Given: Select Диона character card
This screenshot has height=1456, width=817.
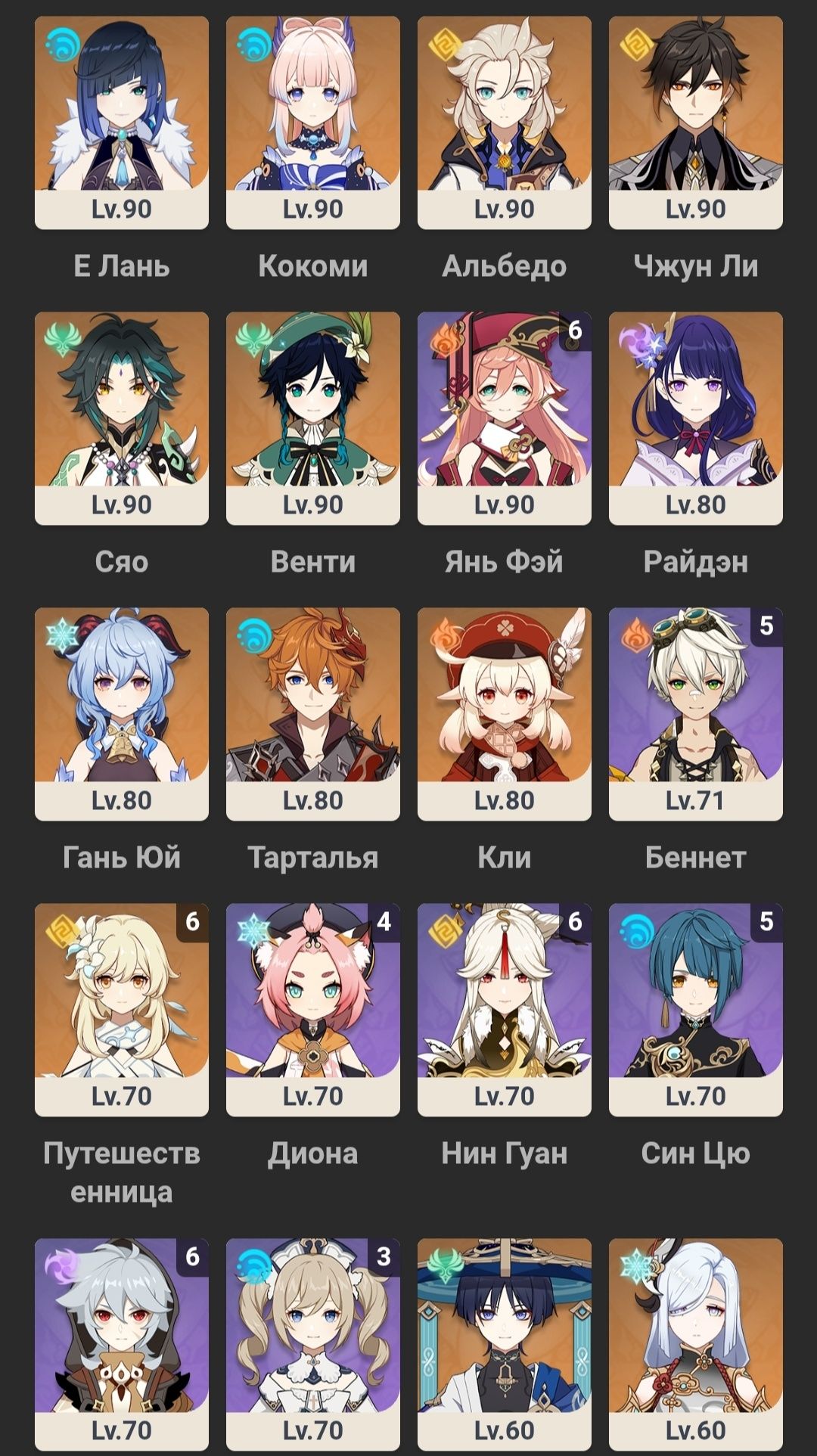Looking at the screenshot, I should (x=312, y=1008).
